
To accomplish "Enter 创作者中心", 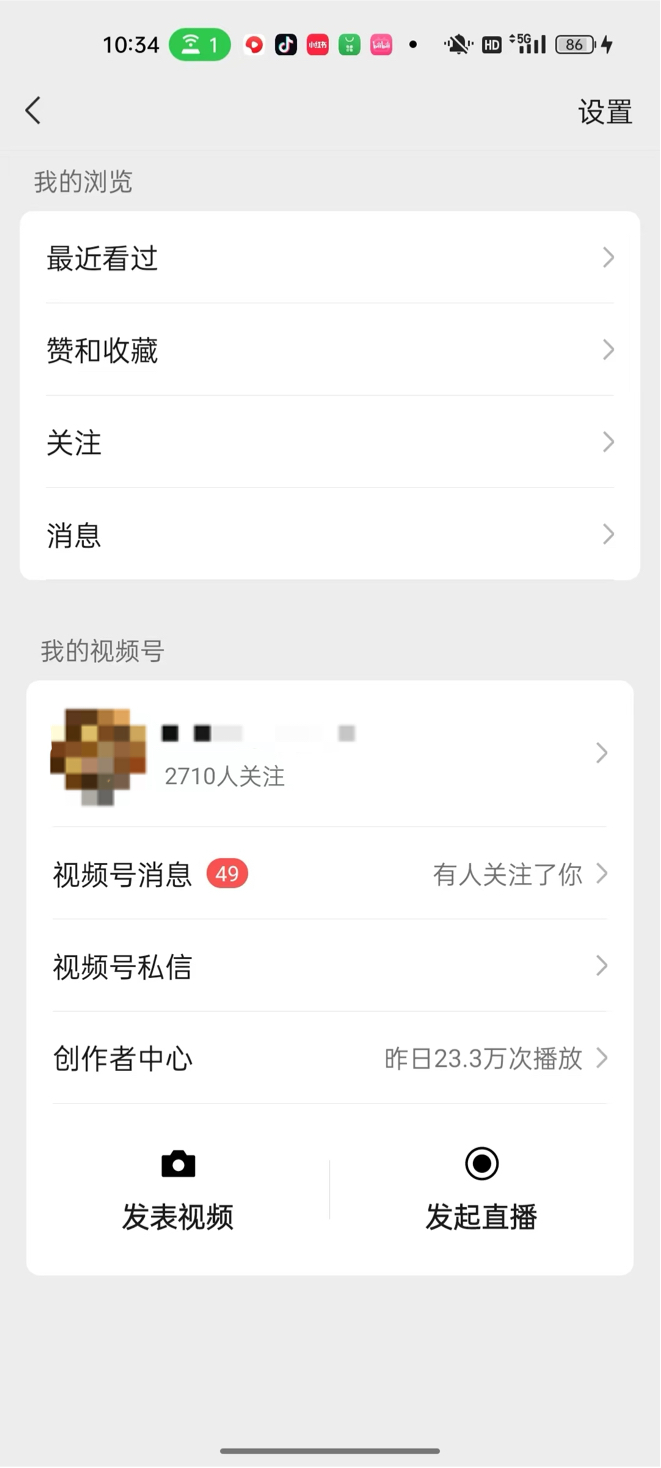I will pos(330,1058).
